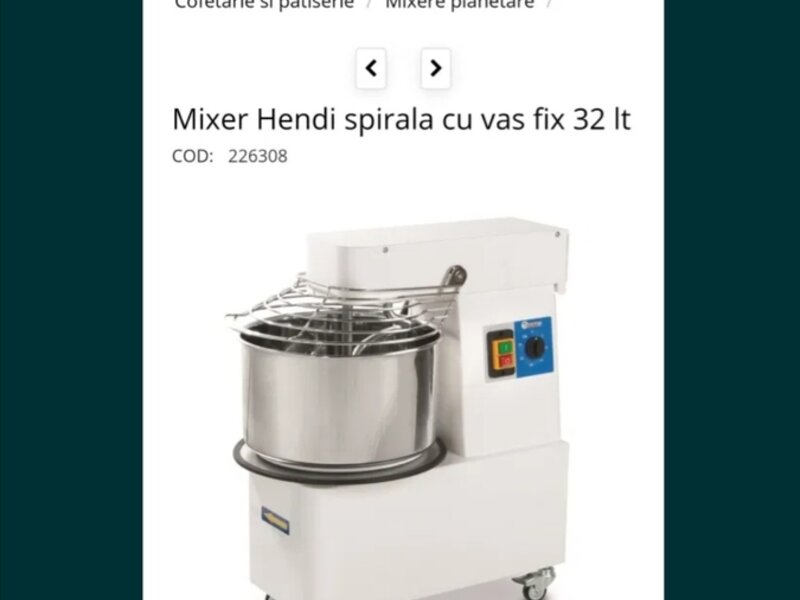The height and width of the screenshot is (600, 800).
Task: Go to the next product arrow
Action: click(x=435, y=68)
